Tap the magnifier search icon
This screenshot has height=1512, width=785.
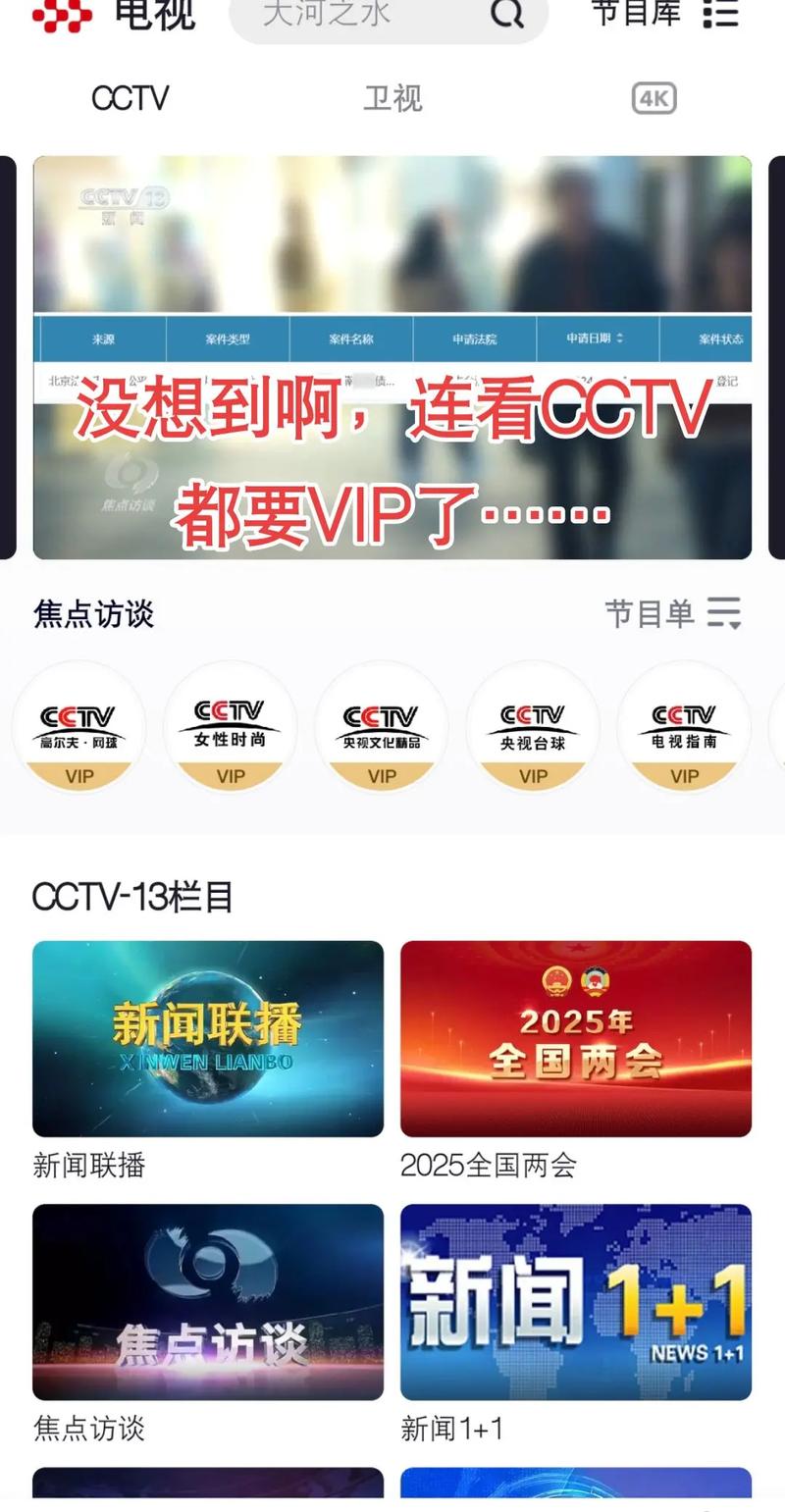point(507,14)
